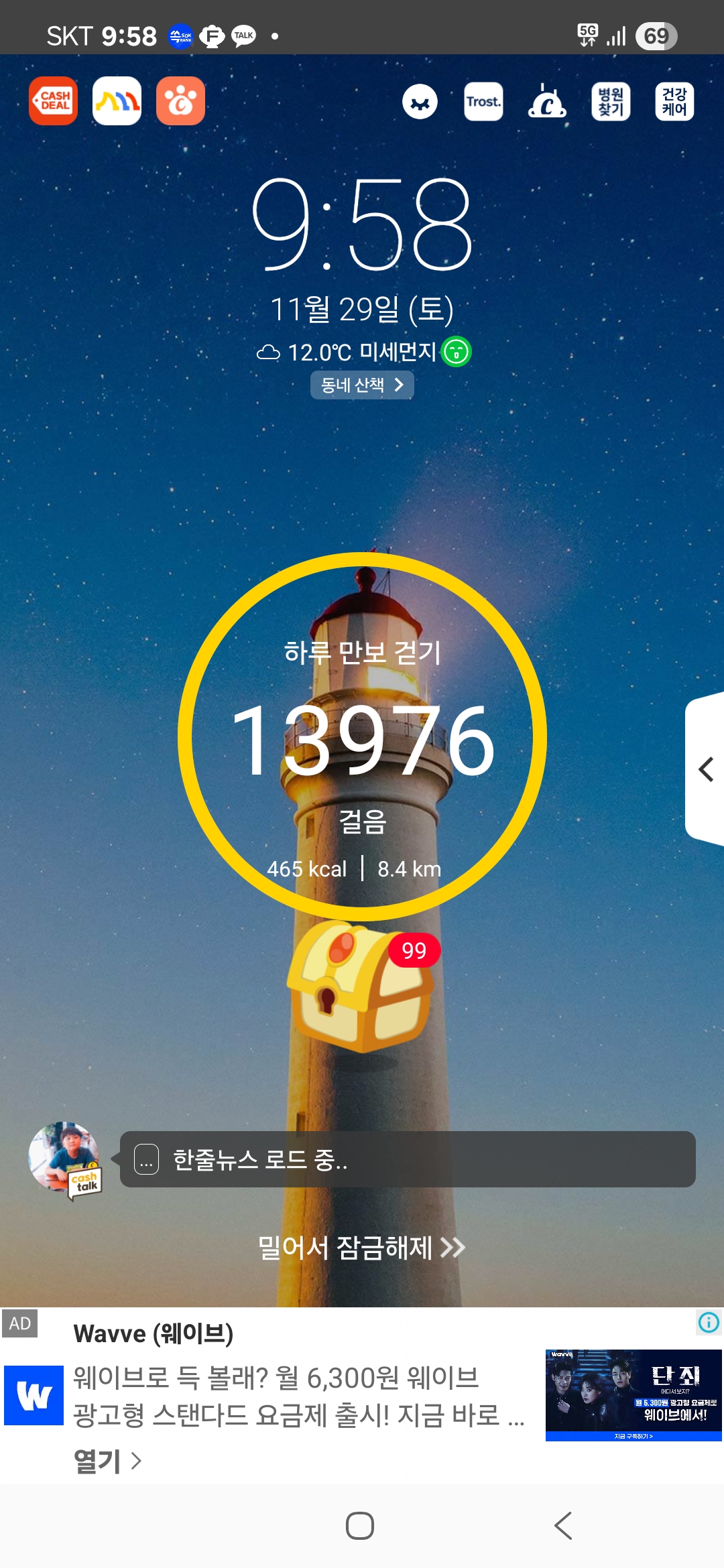Open 병원찾기 hospital finder

point(611,102)
